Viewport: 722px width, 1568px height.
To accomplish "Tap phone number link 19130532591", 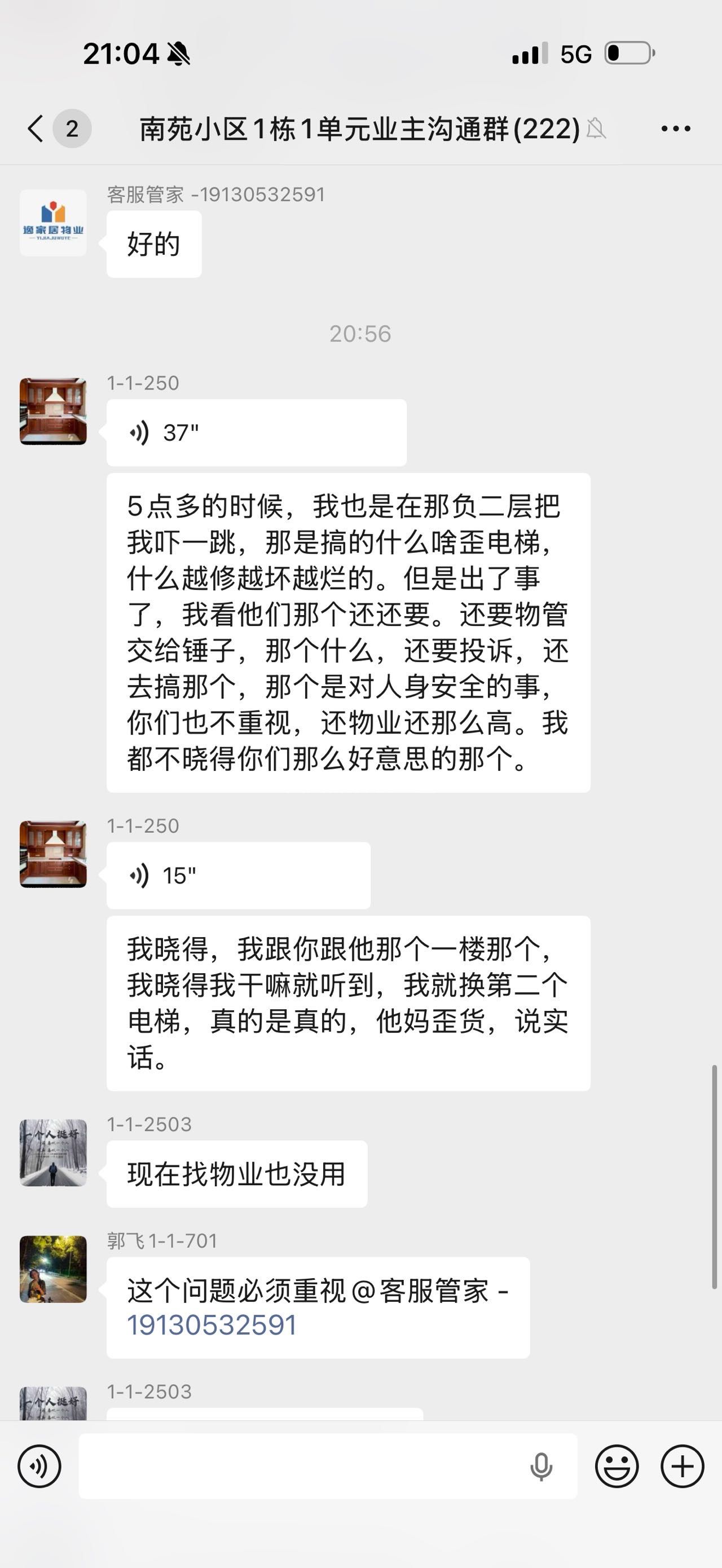I will (212, 1325).
